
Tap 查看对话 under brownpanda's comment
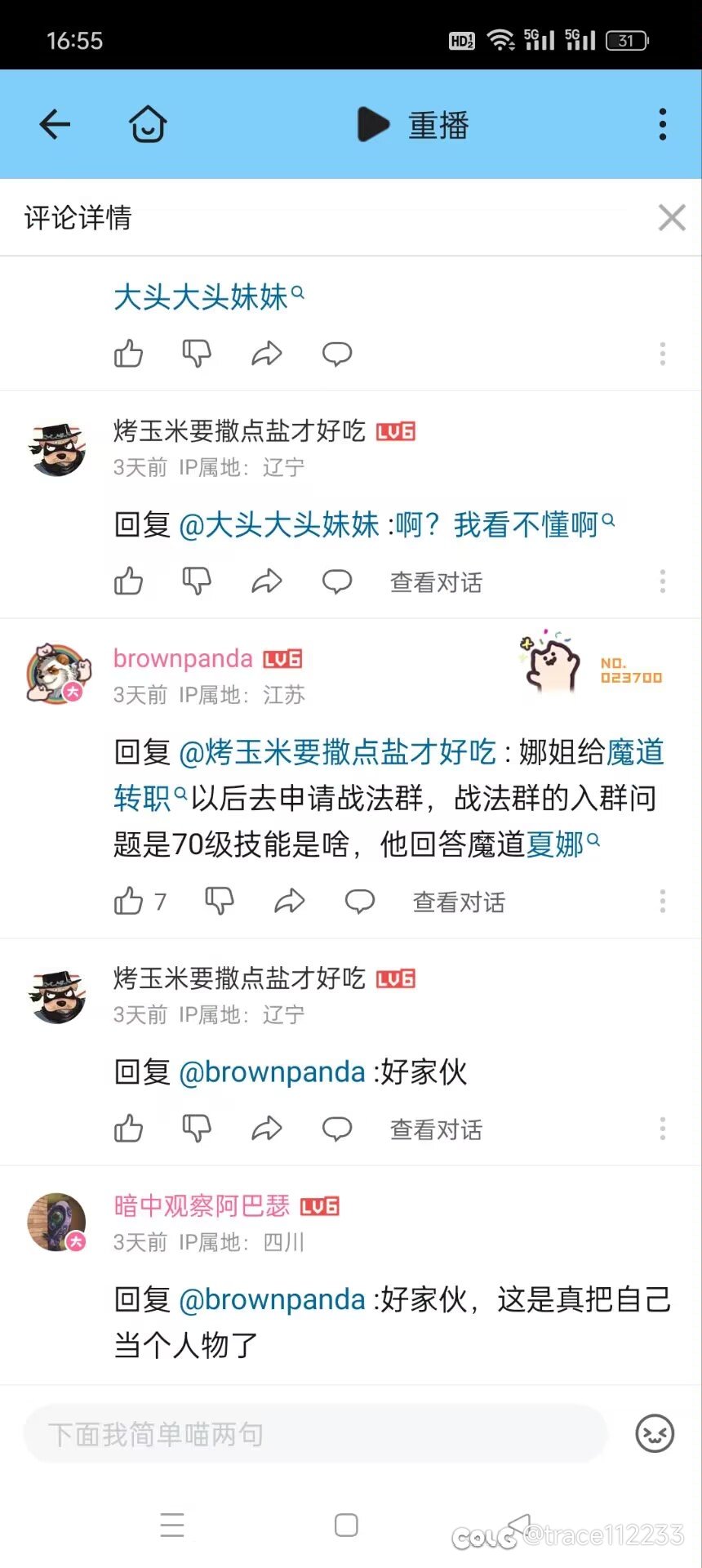[459, 902]
